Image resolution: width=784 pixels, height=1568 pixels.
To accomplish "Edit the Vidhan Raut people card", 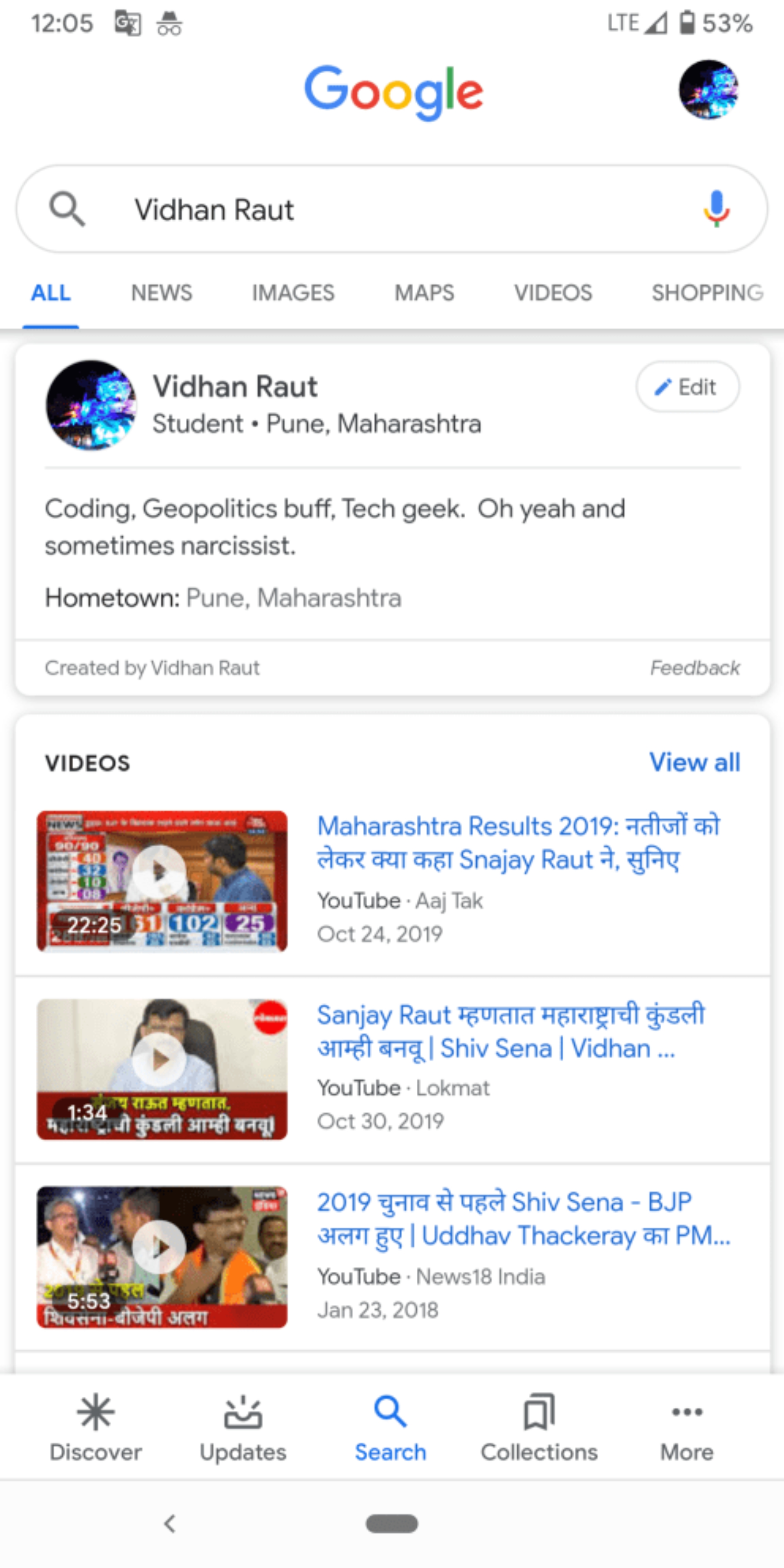I will 688,387.
